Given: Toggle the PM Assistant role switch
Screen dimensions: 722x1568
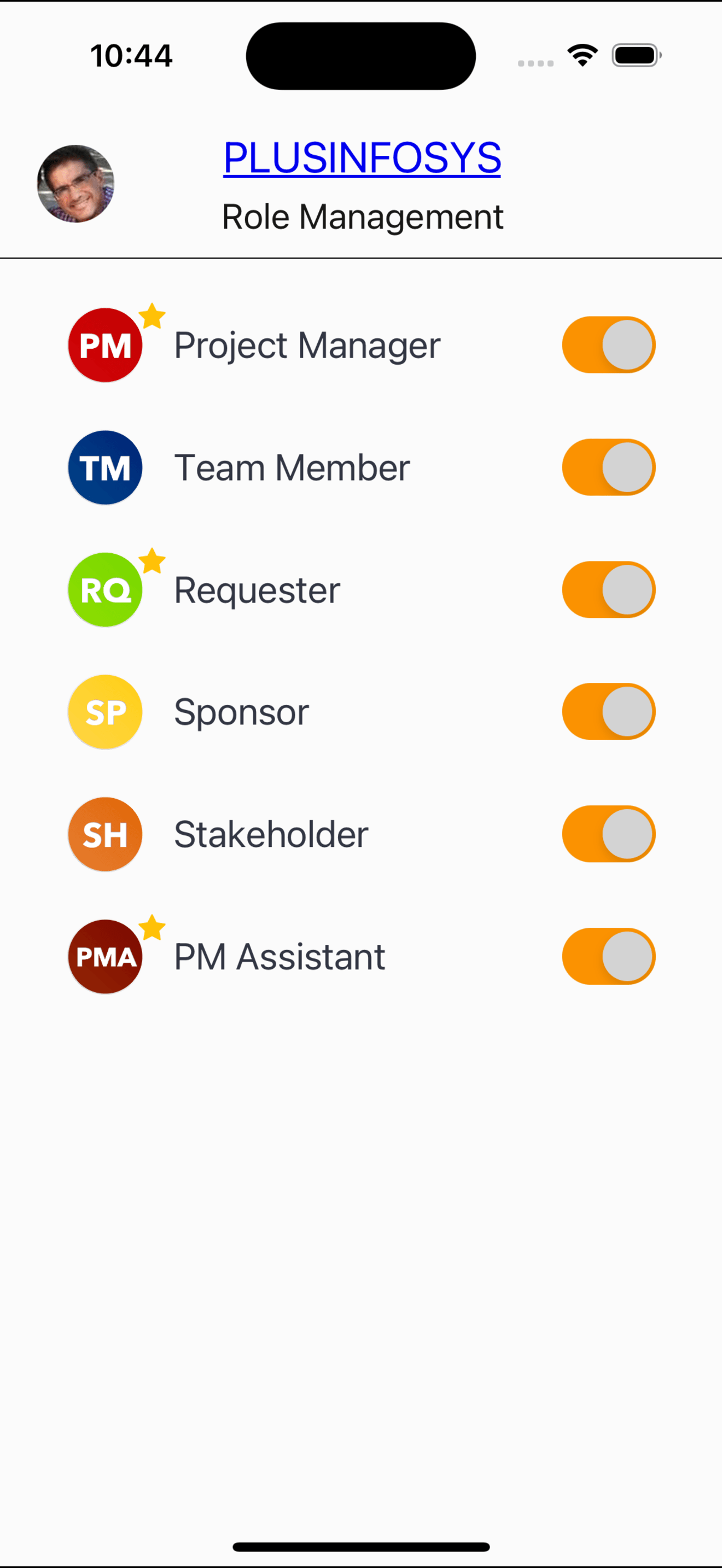Looking at the screenshot, I should click(609, 956).
